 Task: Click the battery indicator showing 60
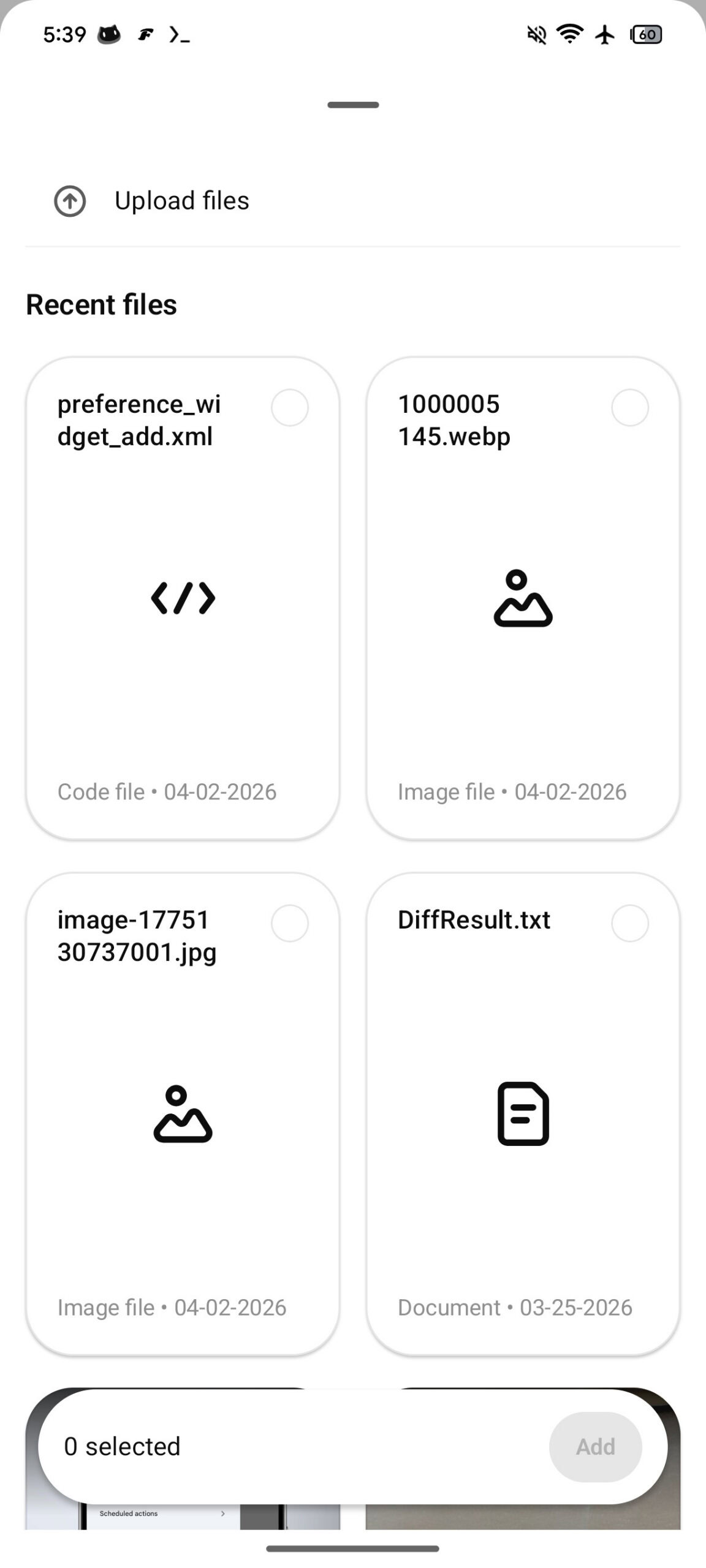[647, 35]
